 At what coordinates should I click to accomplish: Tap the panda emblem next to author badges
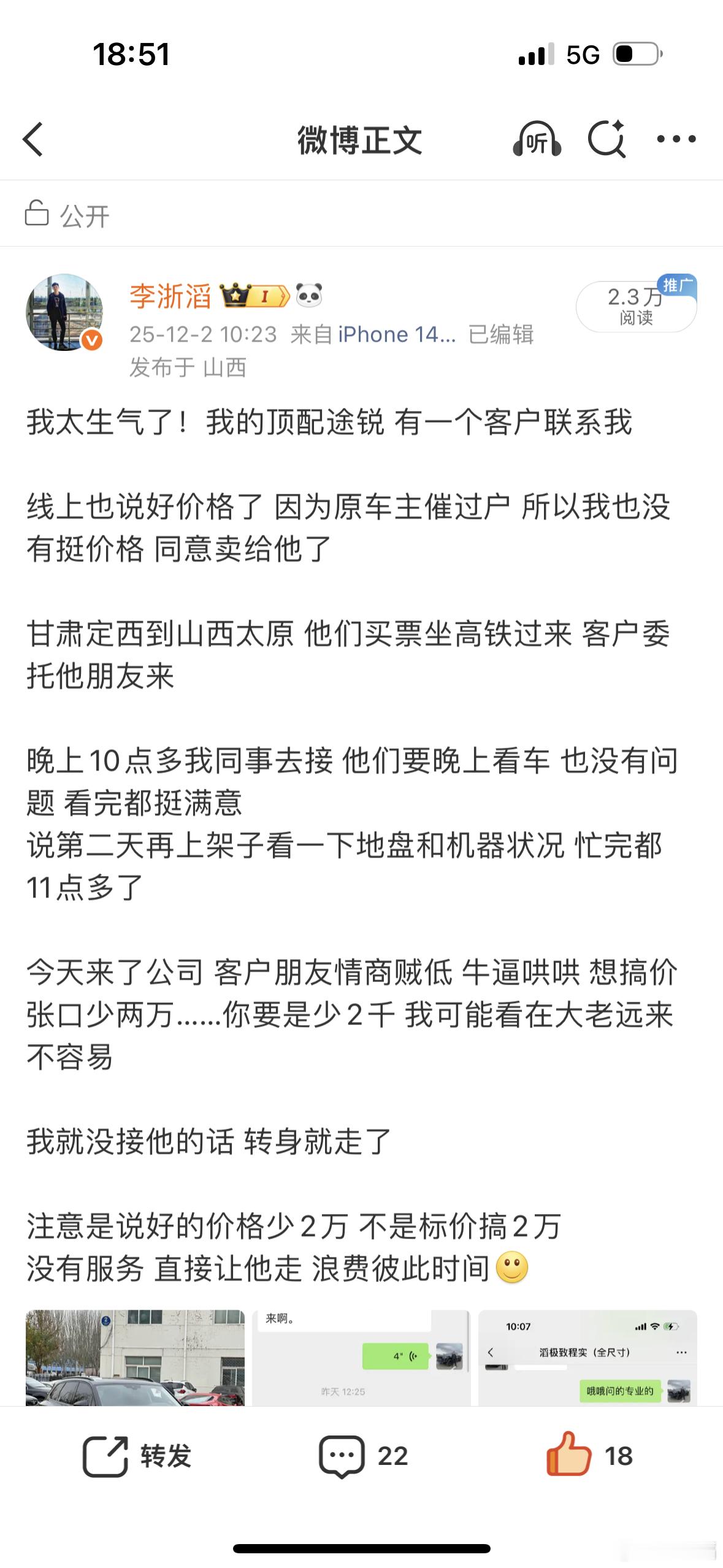point(308,294)
